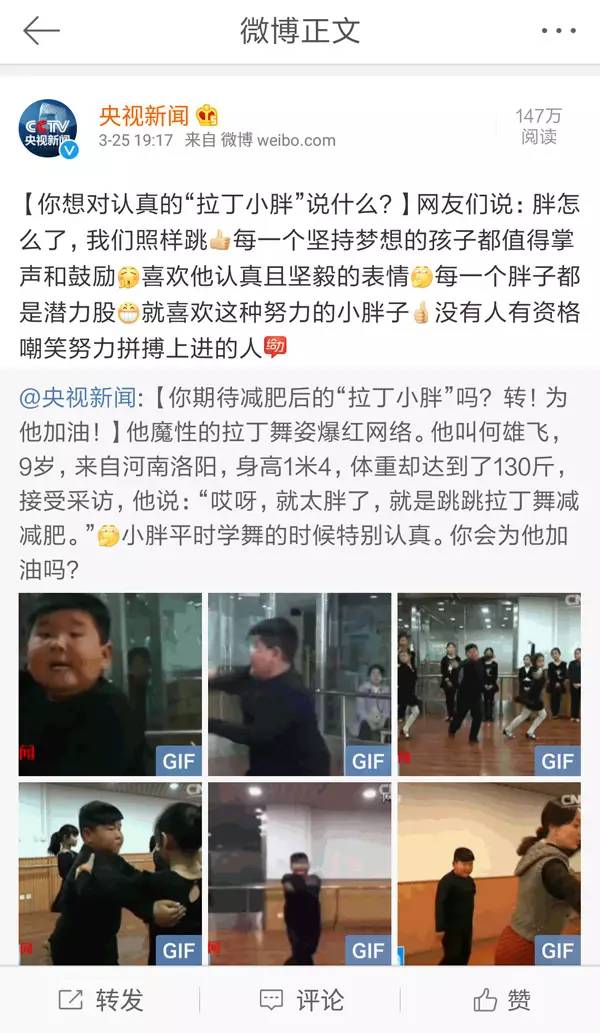This screenshot has height=1033, width=600.
Task: Open the 央视新闻 account name link
Action: tap(144, 115)
